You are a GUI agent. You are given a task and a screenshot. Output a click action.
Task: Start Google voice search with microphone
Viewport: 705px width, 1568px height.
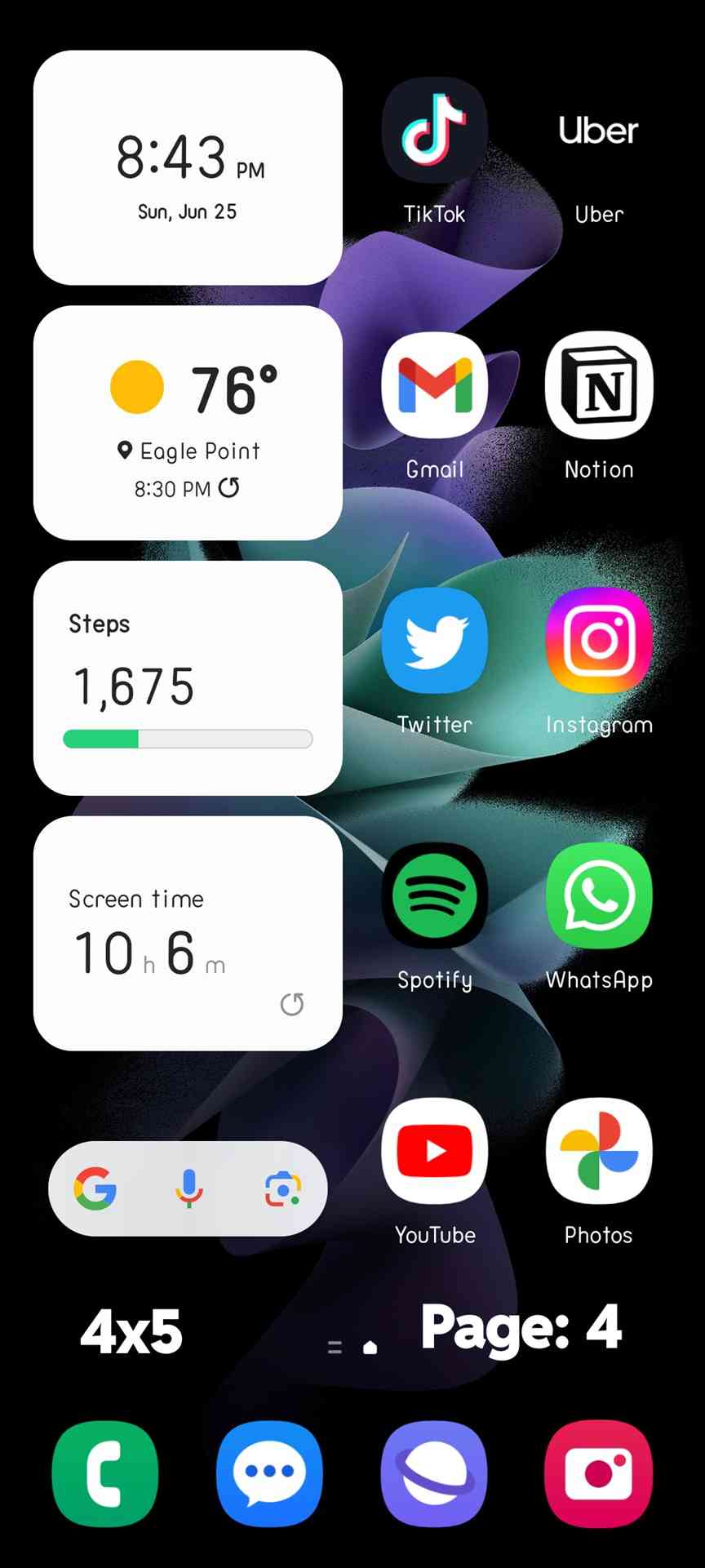188,1188
